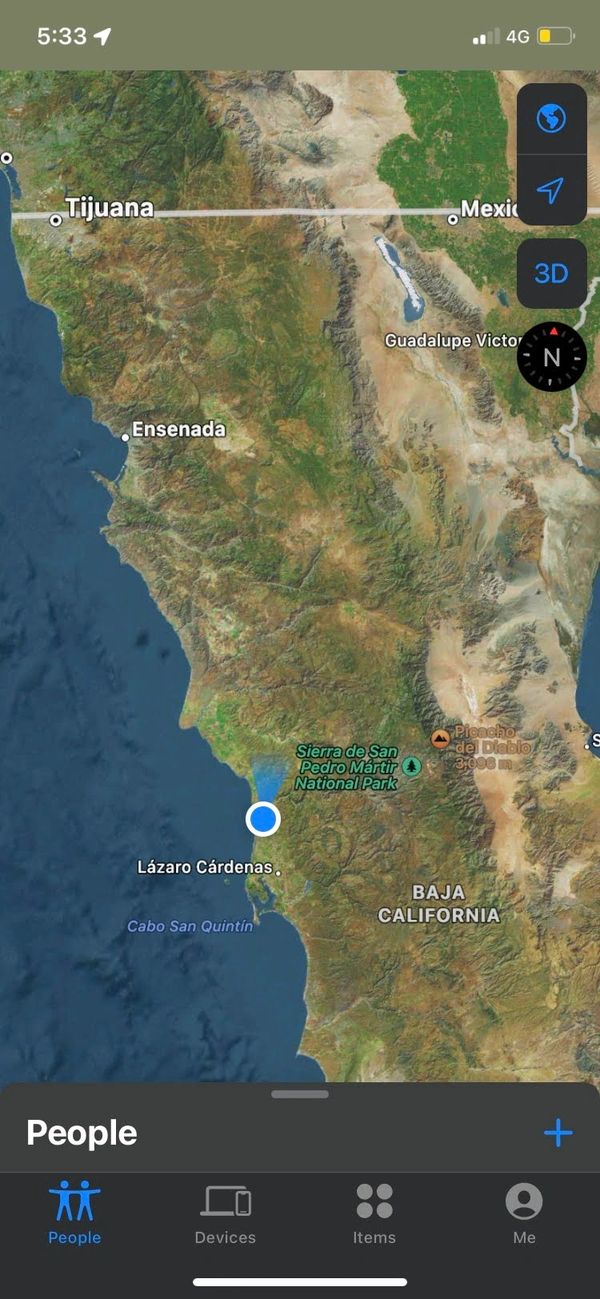The image size is (600, 1299).
Task: Go to the Me tab
Action: [524, 1212]
